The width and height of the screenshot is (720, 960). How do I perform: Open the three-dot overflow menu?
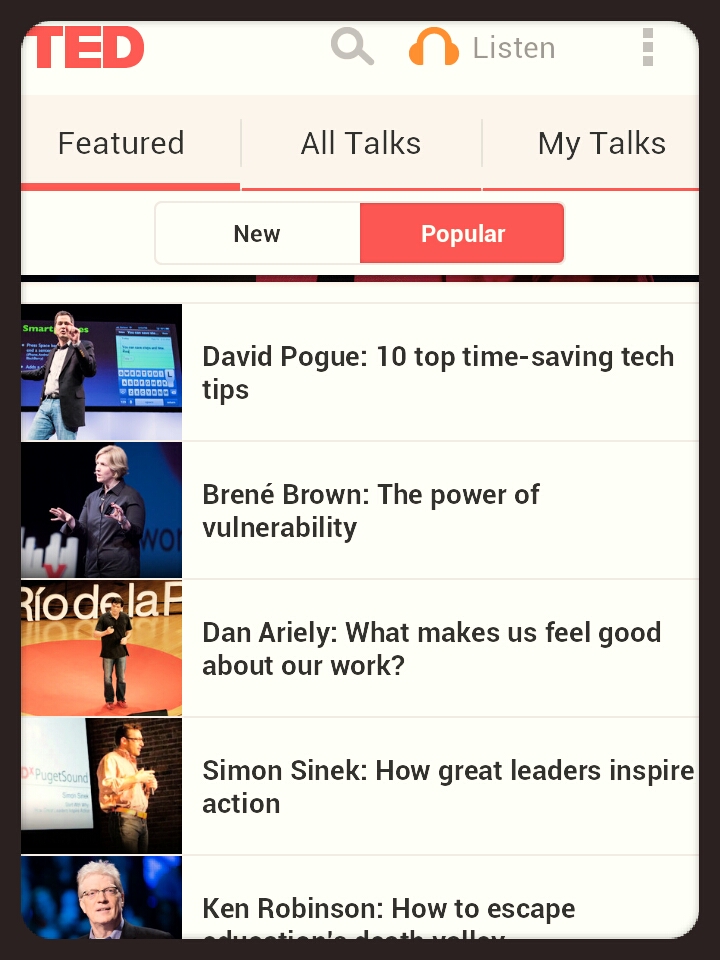[x=648, y=47]
